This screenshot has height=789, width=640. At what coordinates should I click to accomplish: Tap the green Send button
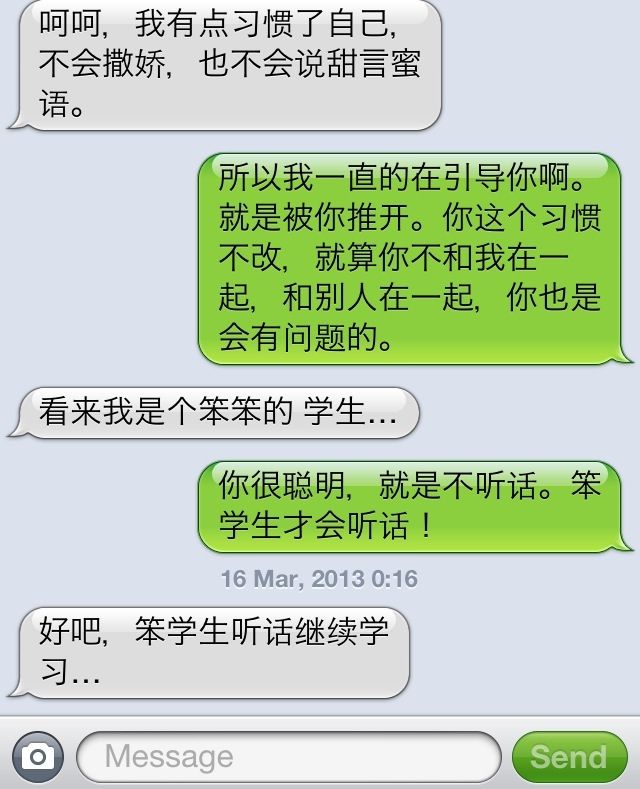568,757
